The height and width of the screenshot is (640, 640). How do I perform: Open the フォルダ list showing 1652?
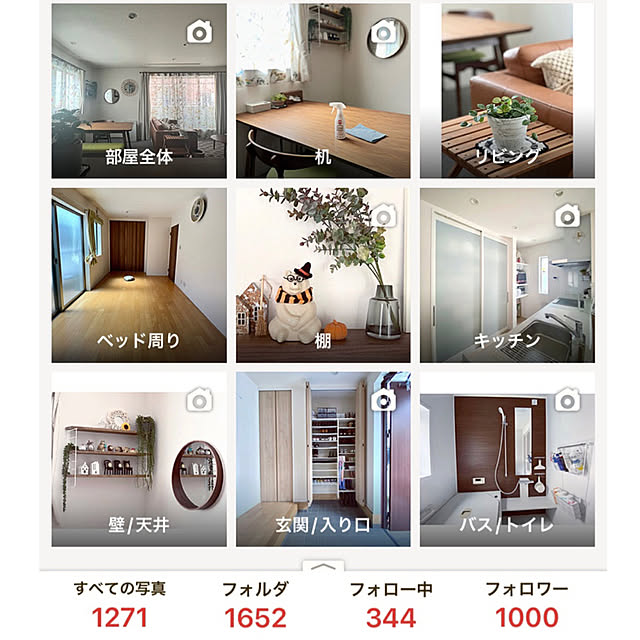pyautogui.click(x=255, y=604)
